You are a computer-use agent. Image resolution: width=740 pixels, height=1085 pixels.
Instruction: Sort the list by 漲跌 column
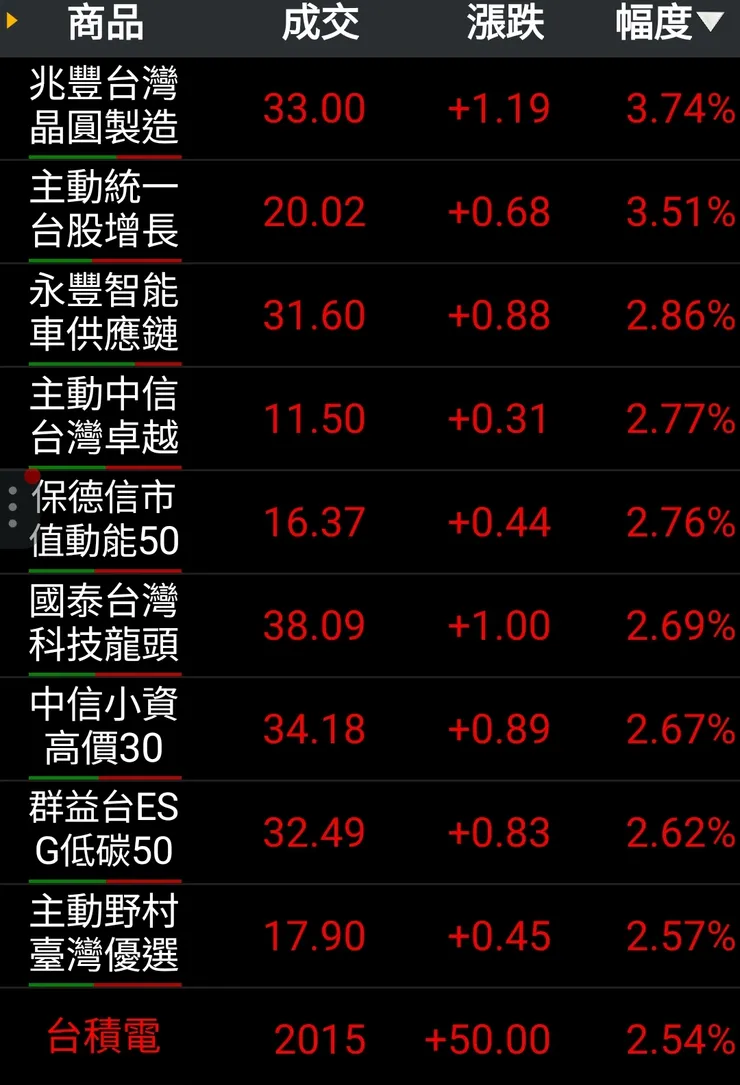tap(505, 24)
